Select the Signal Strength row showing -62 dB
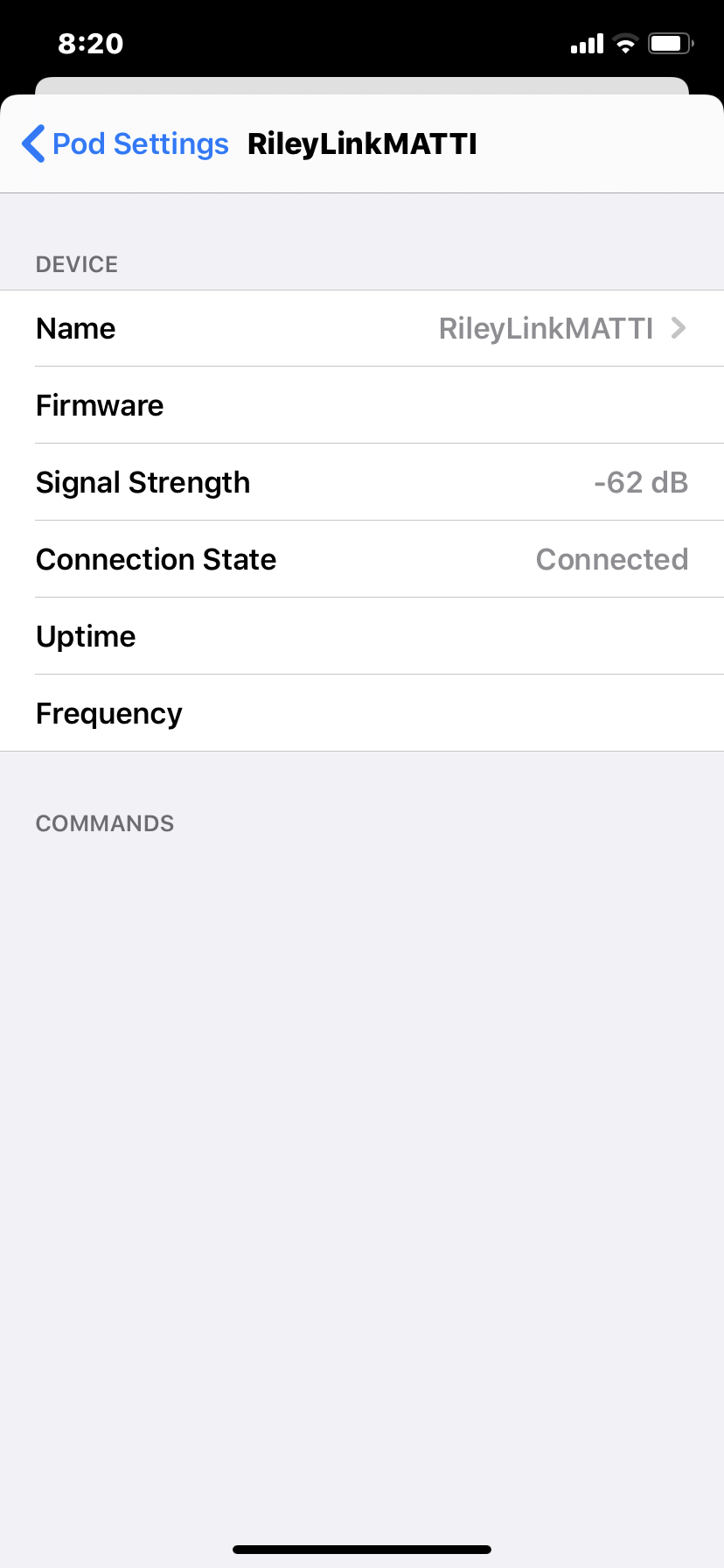This screenshot has width=724, height=1568. point(362,482)
